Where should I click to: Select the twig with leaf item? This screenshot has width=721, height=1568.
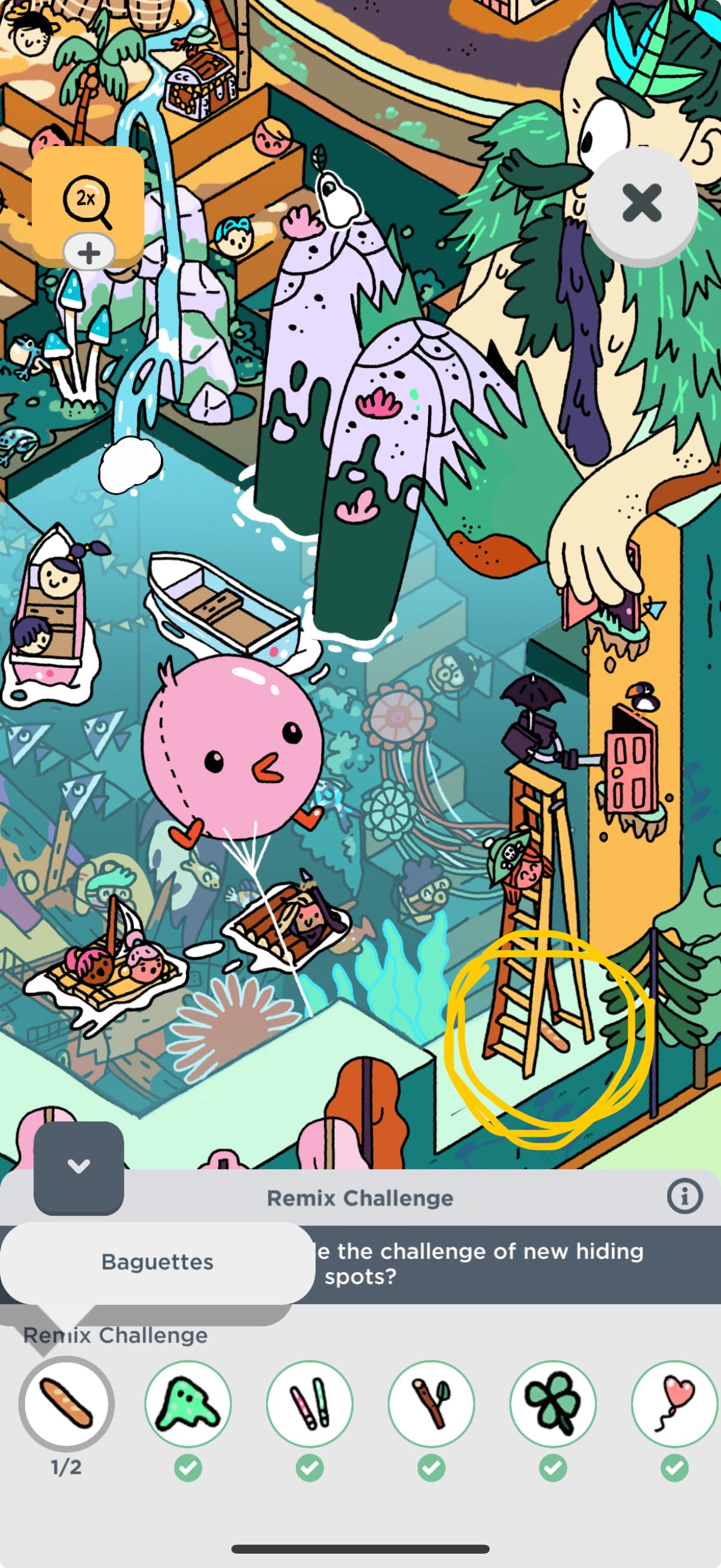point(432,1402)
